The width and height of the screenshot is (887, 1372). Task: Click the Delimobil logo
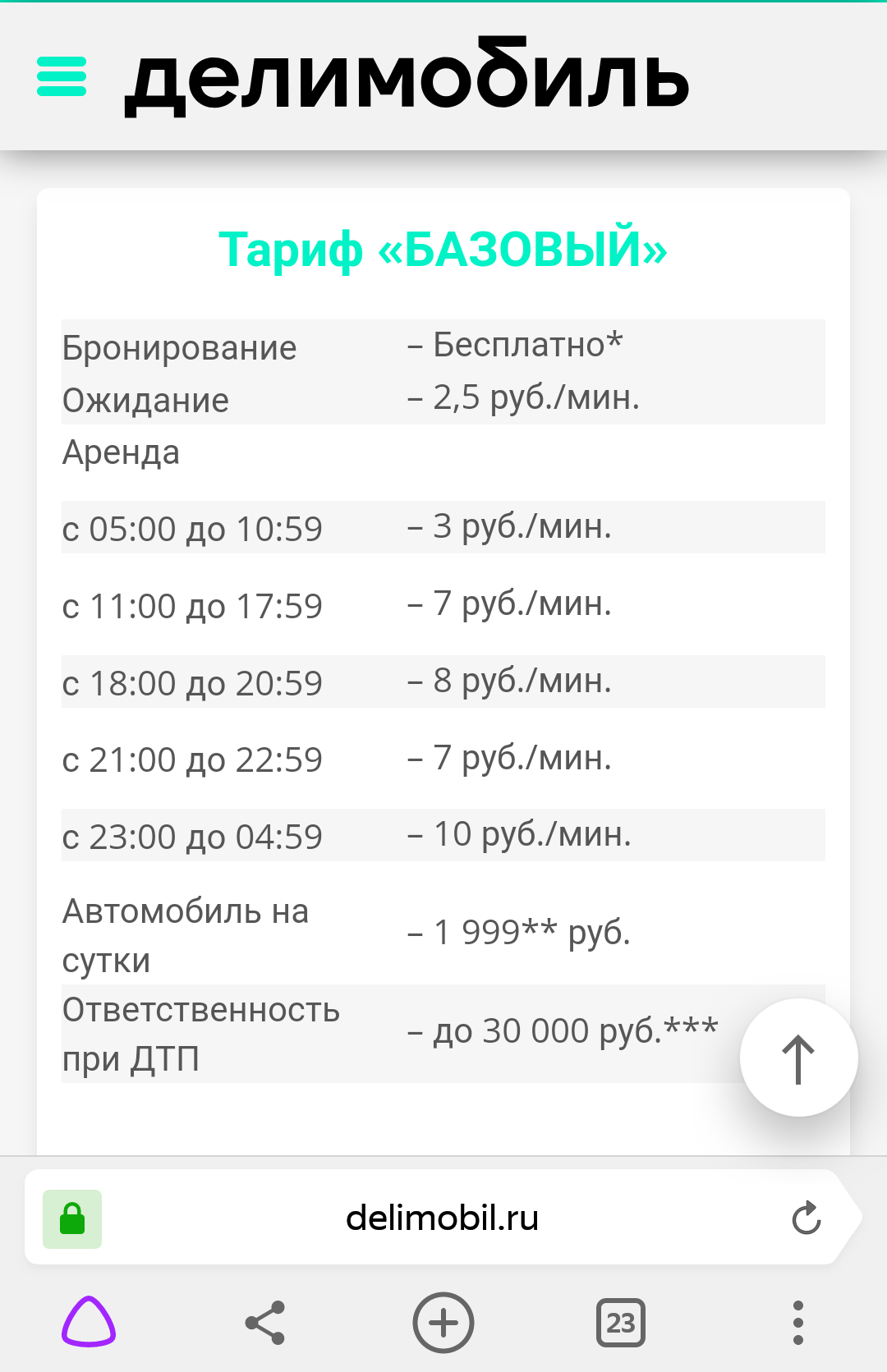coord(405,78)
